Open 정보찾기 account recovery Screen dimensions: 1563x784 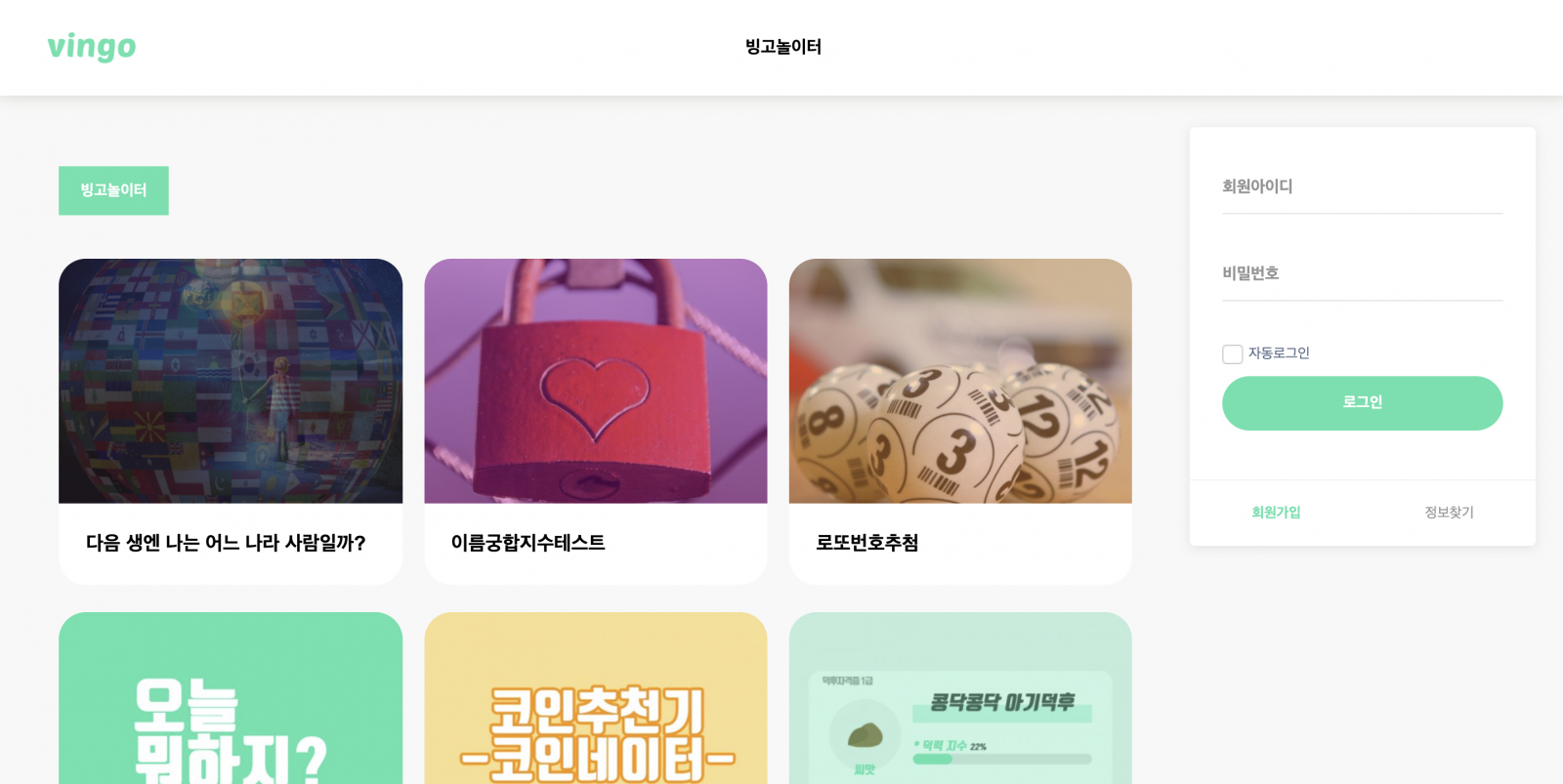pyautogui.click(x=1449, y=513)
